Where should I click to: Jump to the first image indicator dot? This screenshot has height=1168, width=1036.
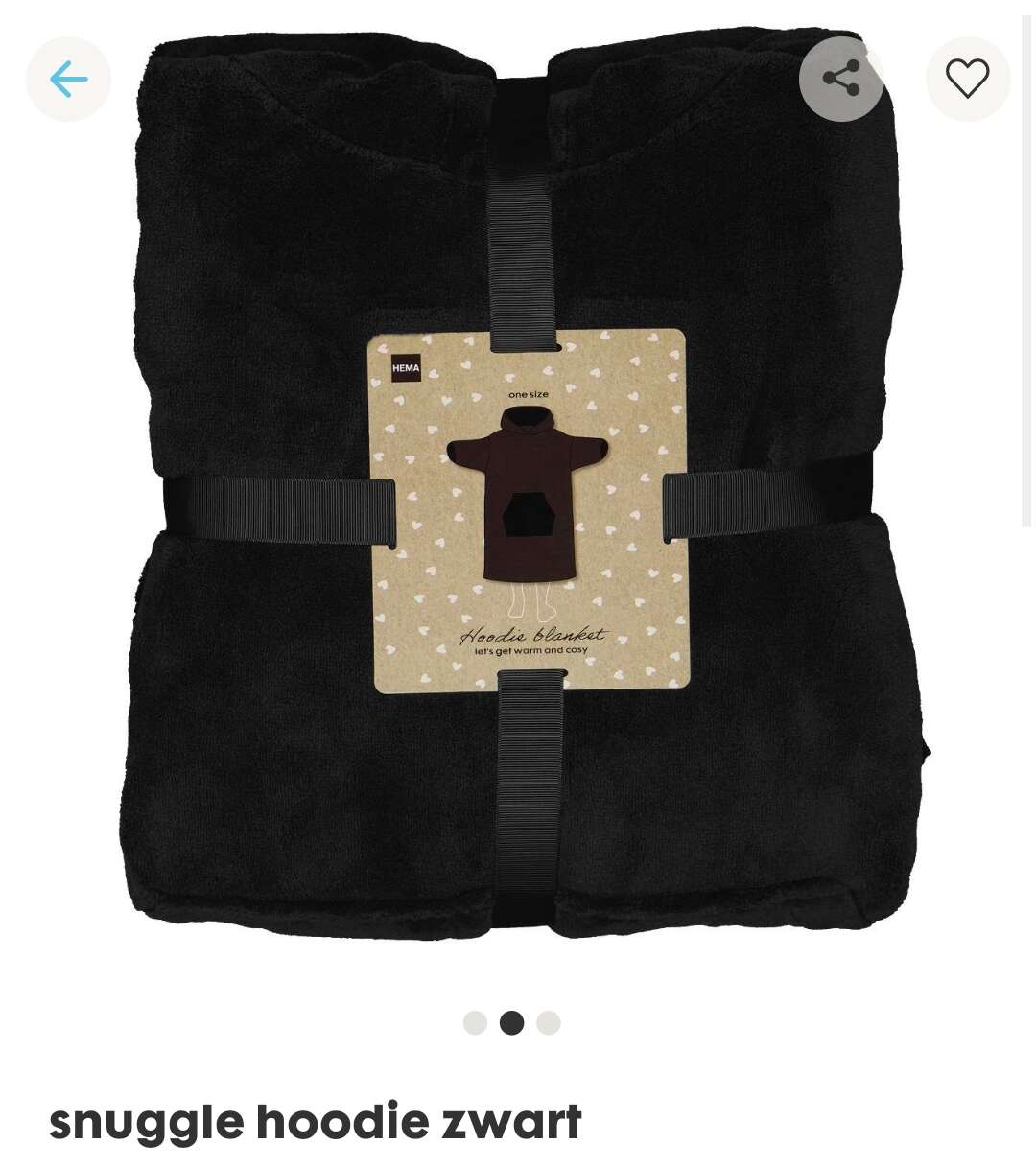[475, 1023]
